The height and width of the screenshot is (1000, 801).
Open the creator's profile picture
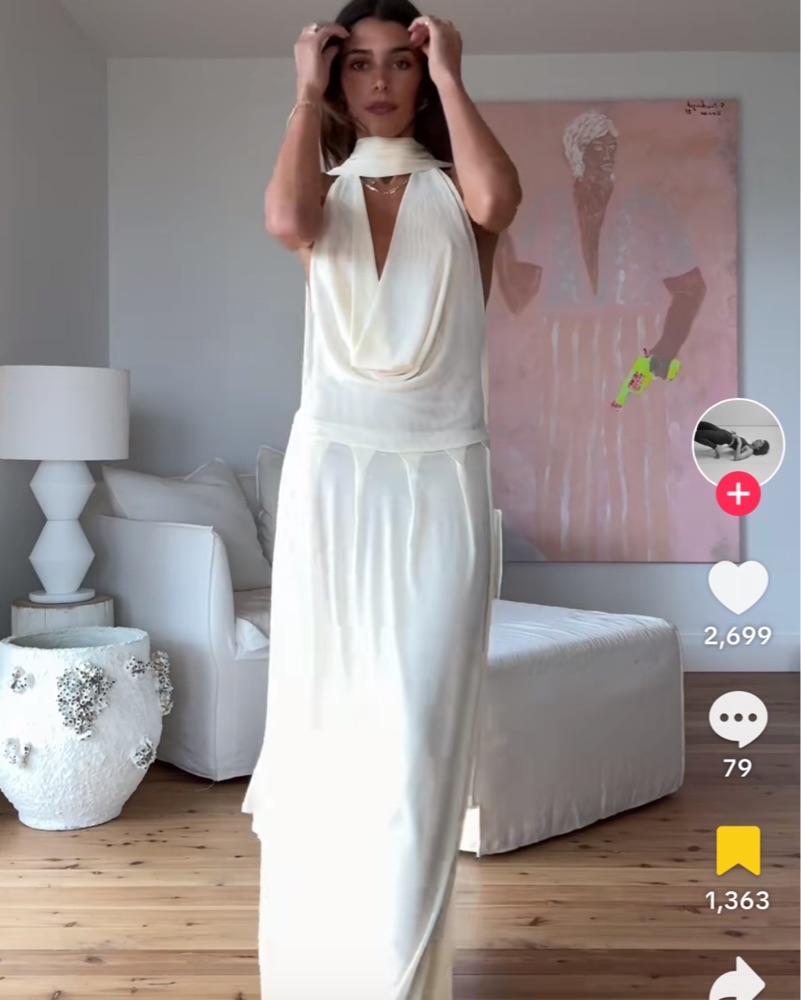738,440
